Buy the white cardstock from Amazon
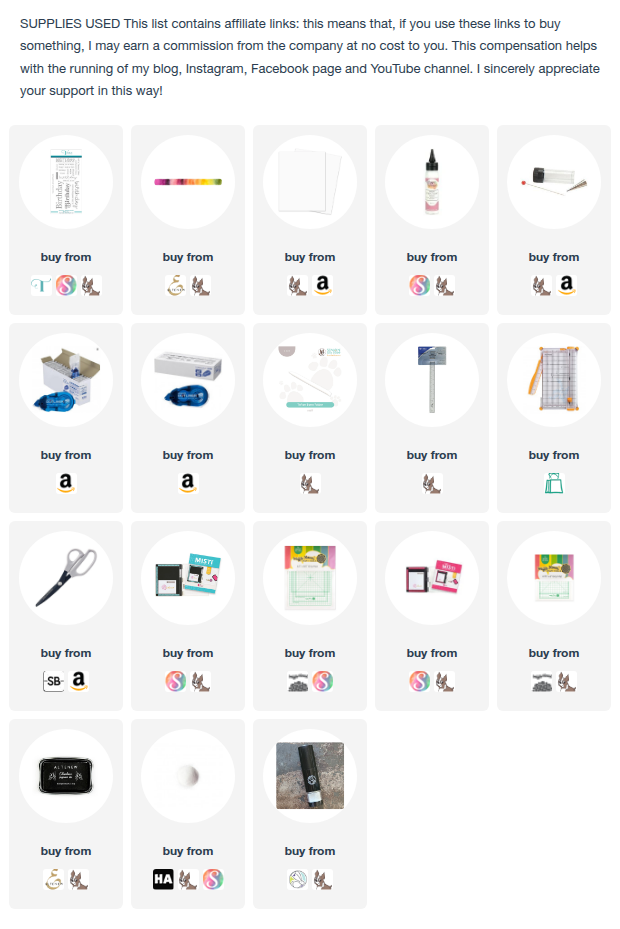 pos(322,285)
